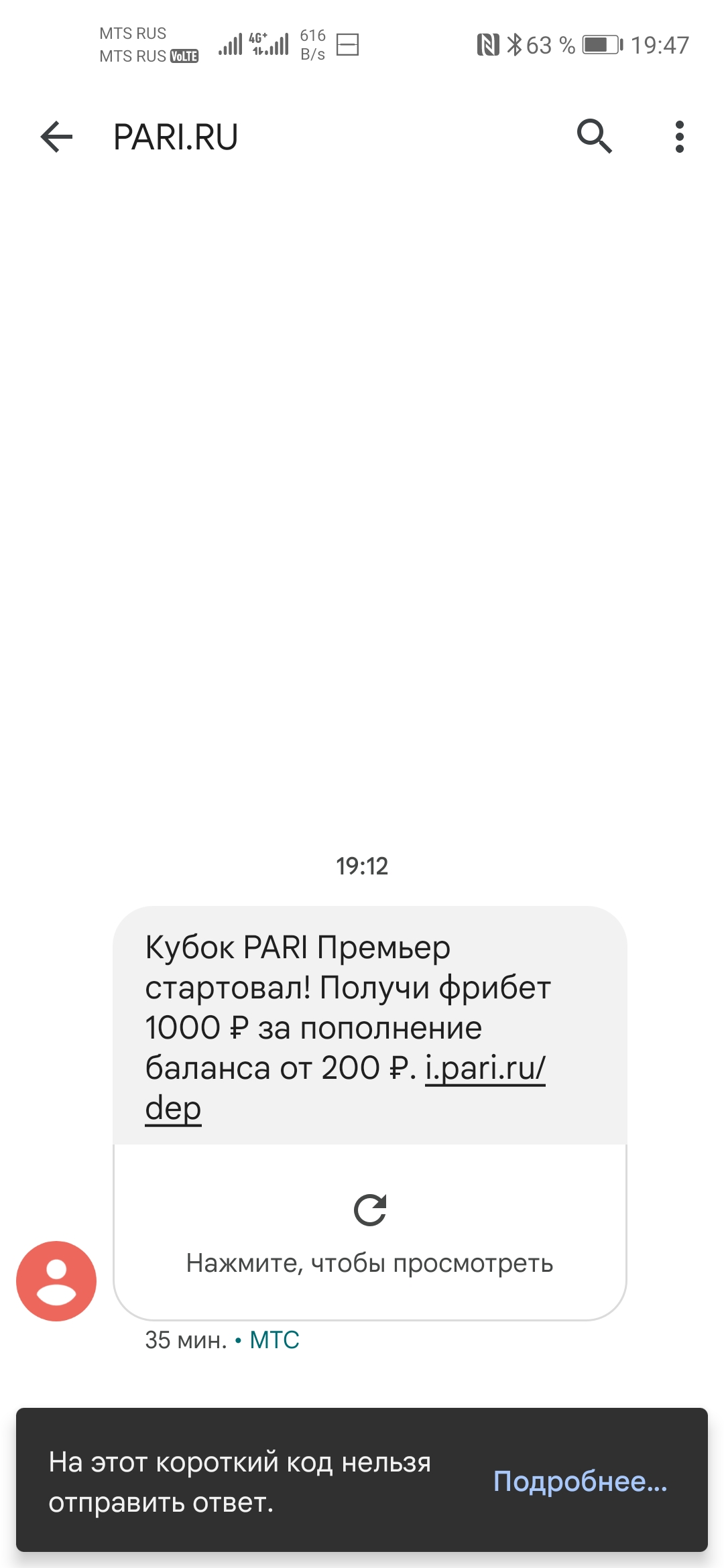
Task: Open the sender's contact avatar
Action: click(56, 1281)
